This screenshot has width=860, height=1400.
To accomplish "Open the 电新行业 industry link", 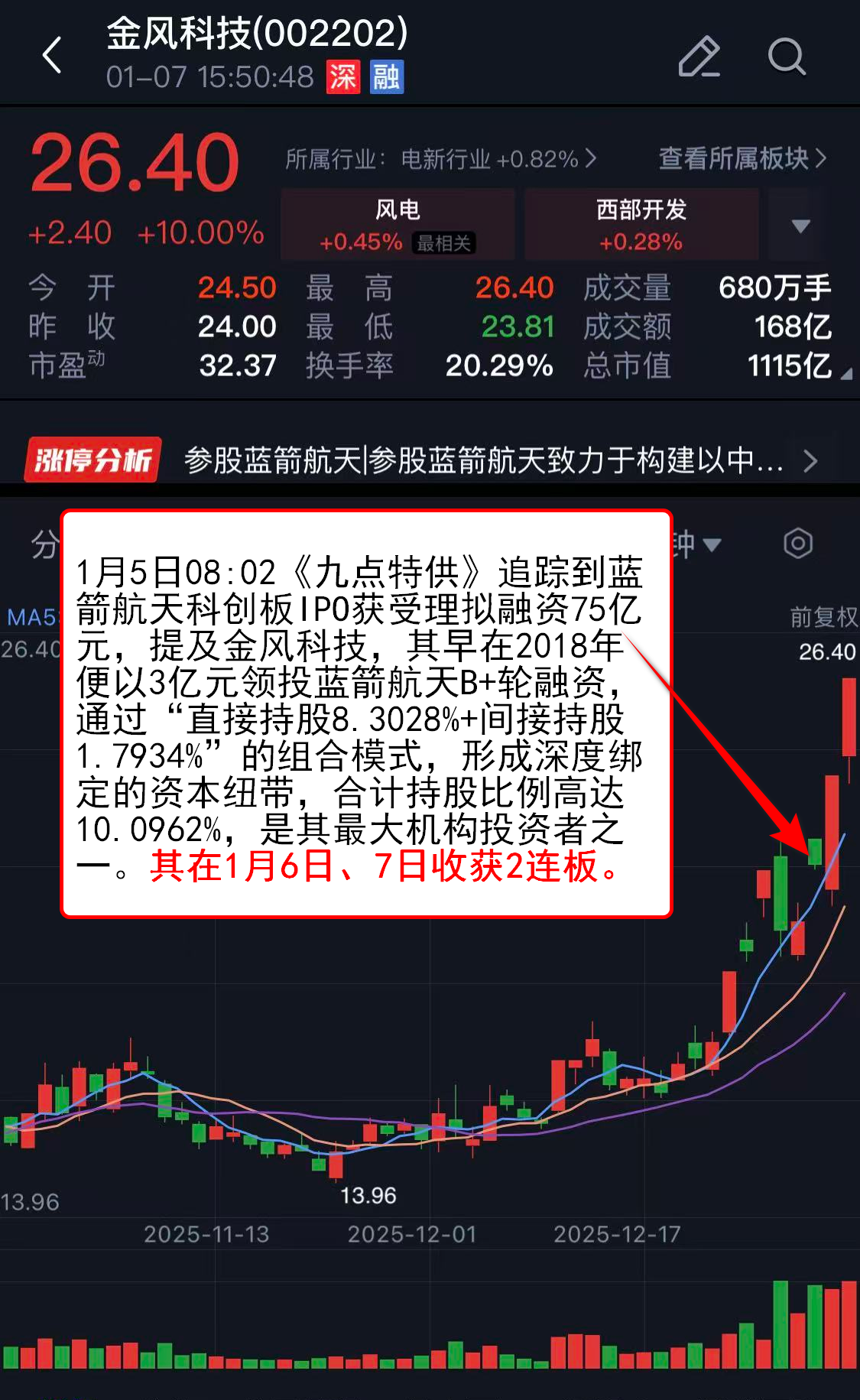I will [x=441, y=159].
